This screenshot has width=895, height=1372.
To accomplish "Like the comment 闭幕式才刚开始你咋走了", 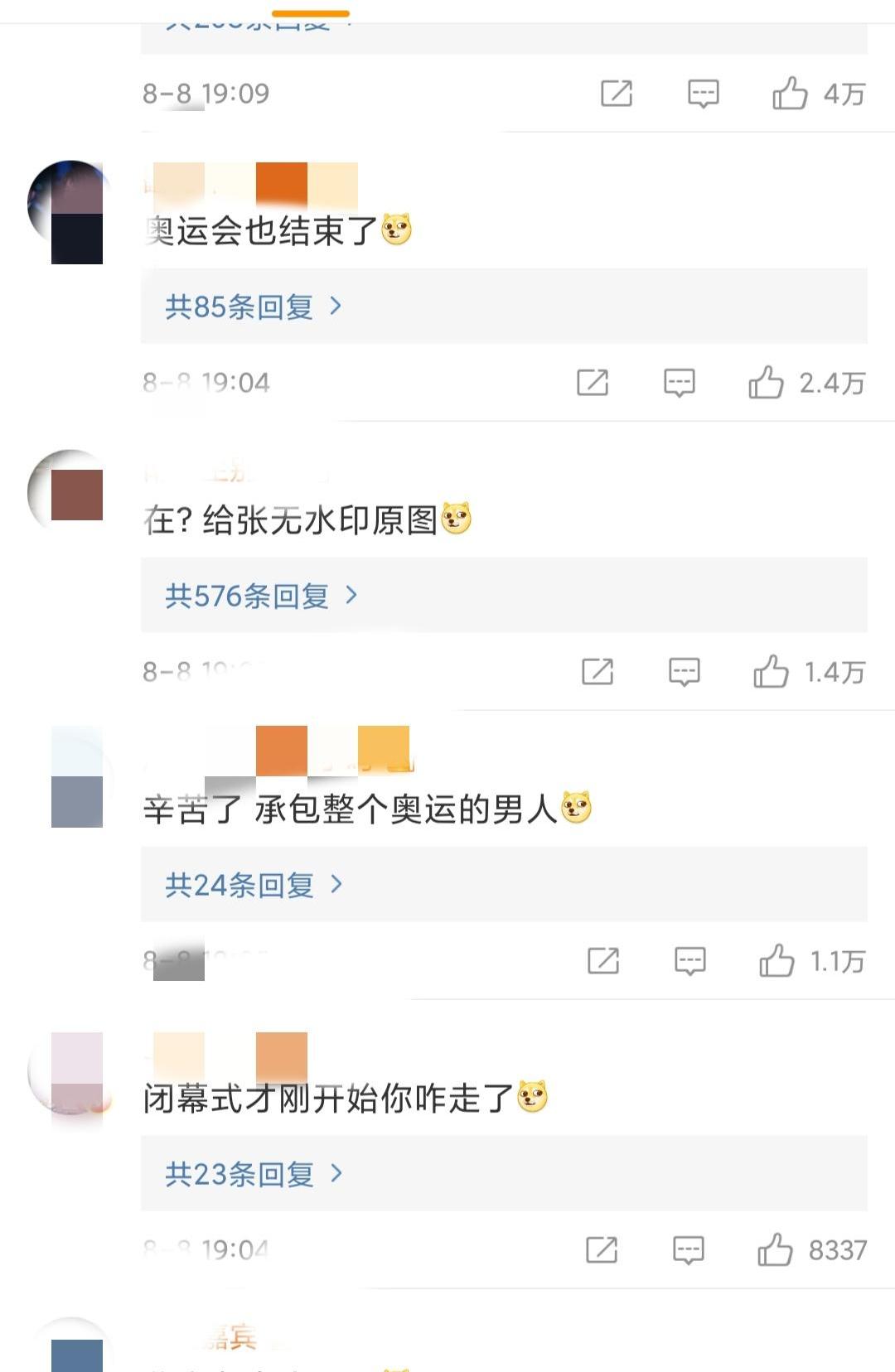I will tap(775, 1250).
